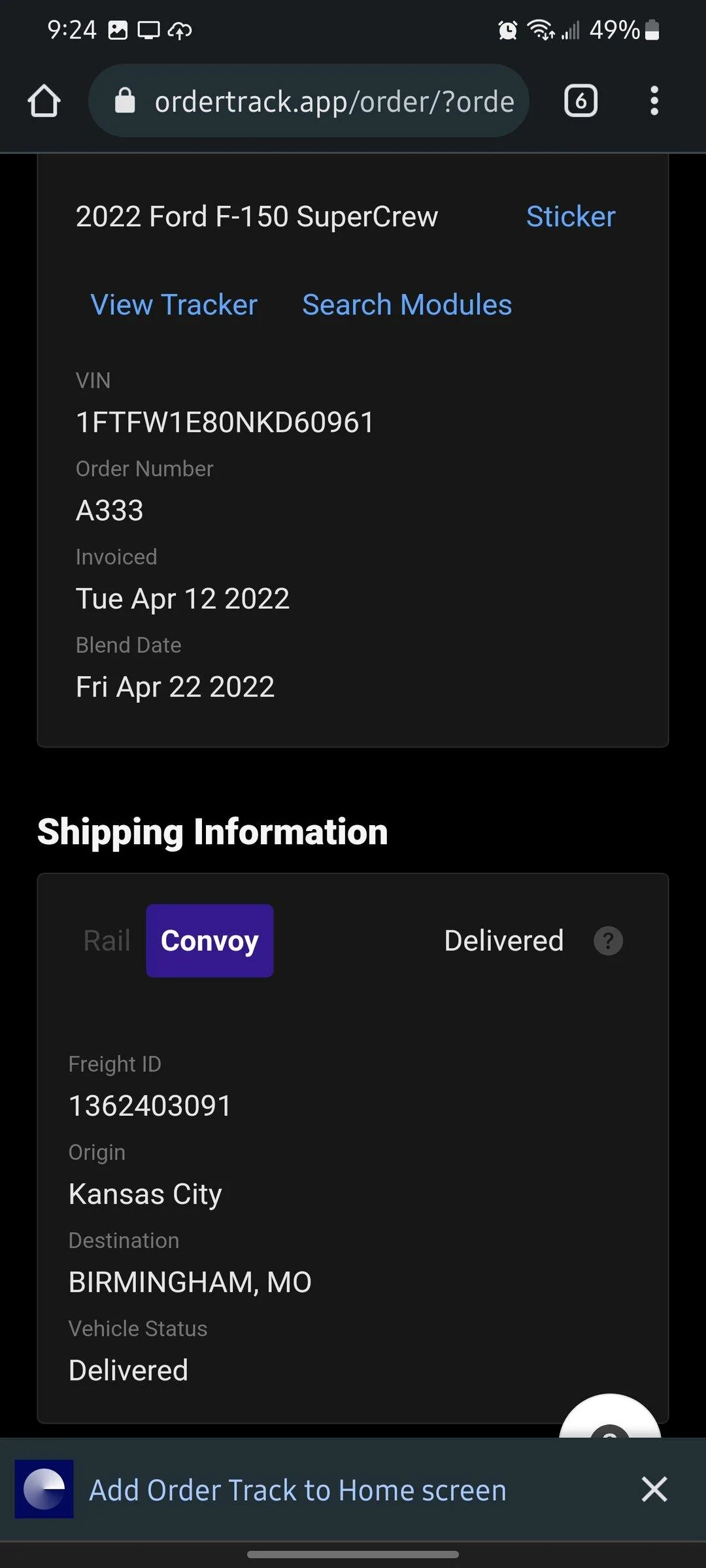Open the Sticker link
This screenshot has width=706, height=1568.
point(571,217)
